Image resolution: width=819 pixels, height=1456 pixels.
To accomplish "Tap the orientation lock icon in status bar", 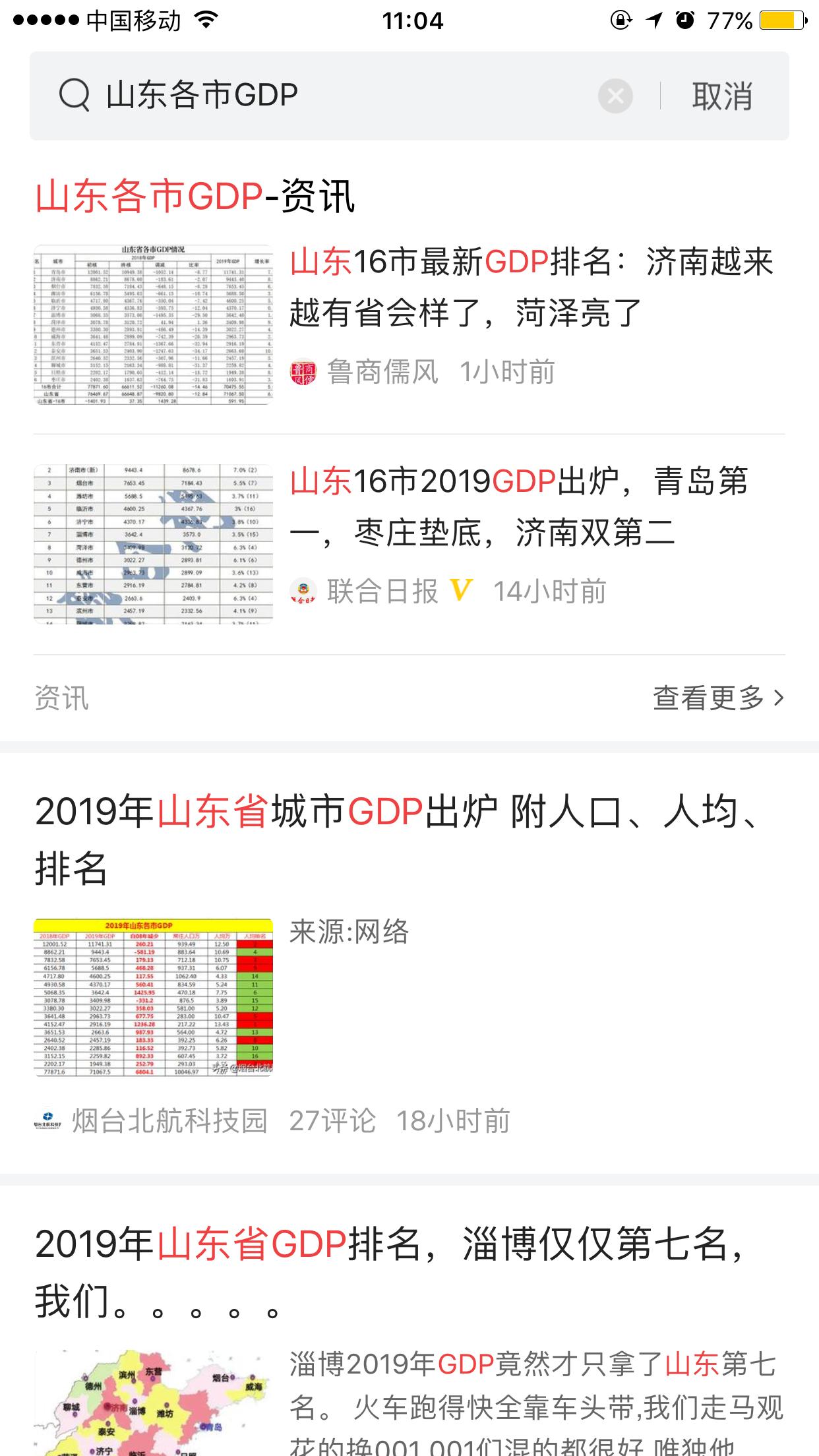I will coord(620,20).
